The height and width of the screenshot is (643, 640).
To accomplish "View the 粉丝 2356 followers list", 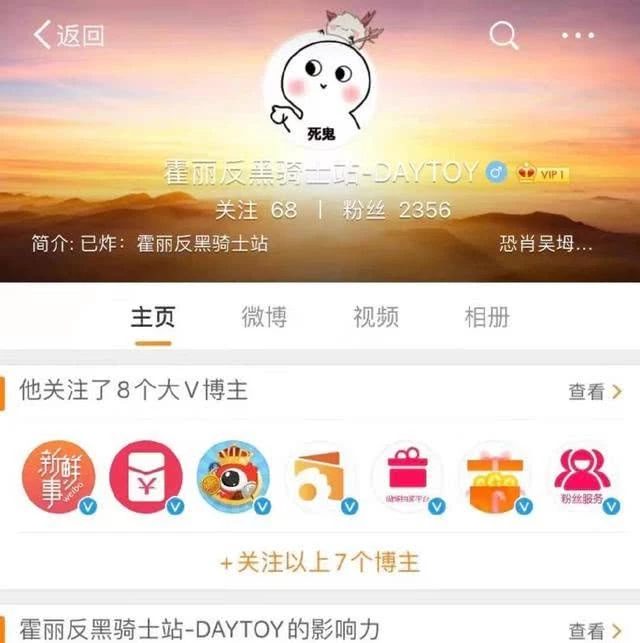I will coord(397,210).
